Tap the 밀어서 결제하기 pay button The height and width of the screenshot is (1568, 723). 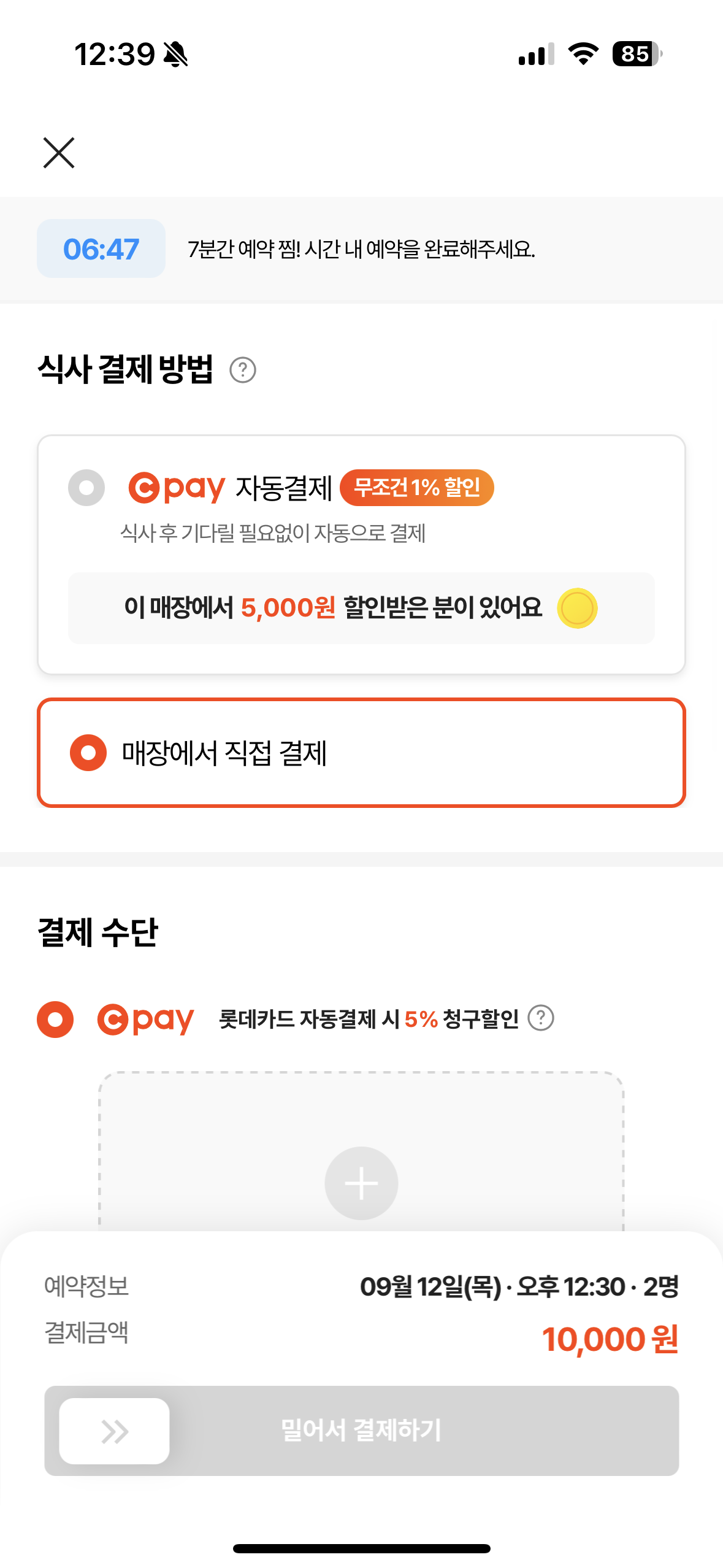pos(115,1431)
